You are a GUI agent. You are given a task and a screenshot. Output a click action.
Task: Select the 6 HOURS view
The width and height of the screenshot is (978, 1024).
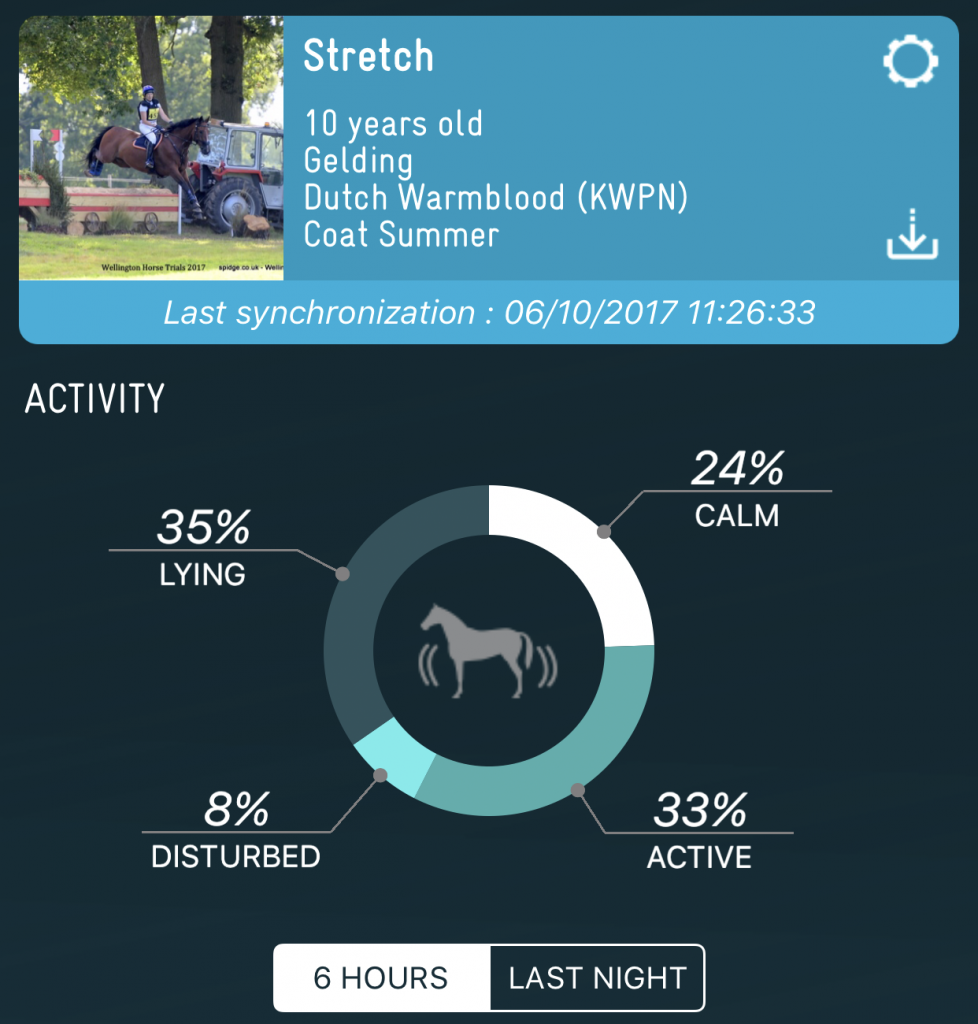point(381,977)
